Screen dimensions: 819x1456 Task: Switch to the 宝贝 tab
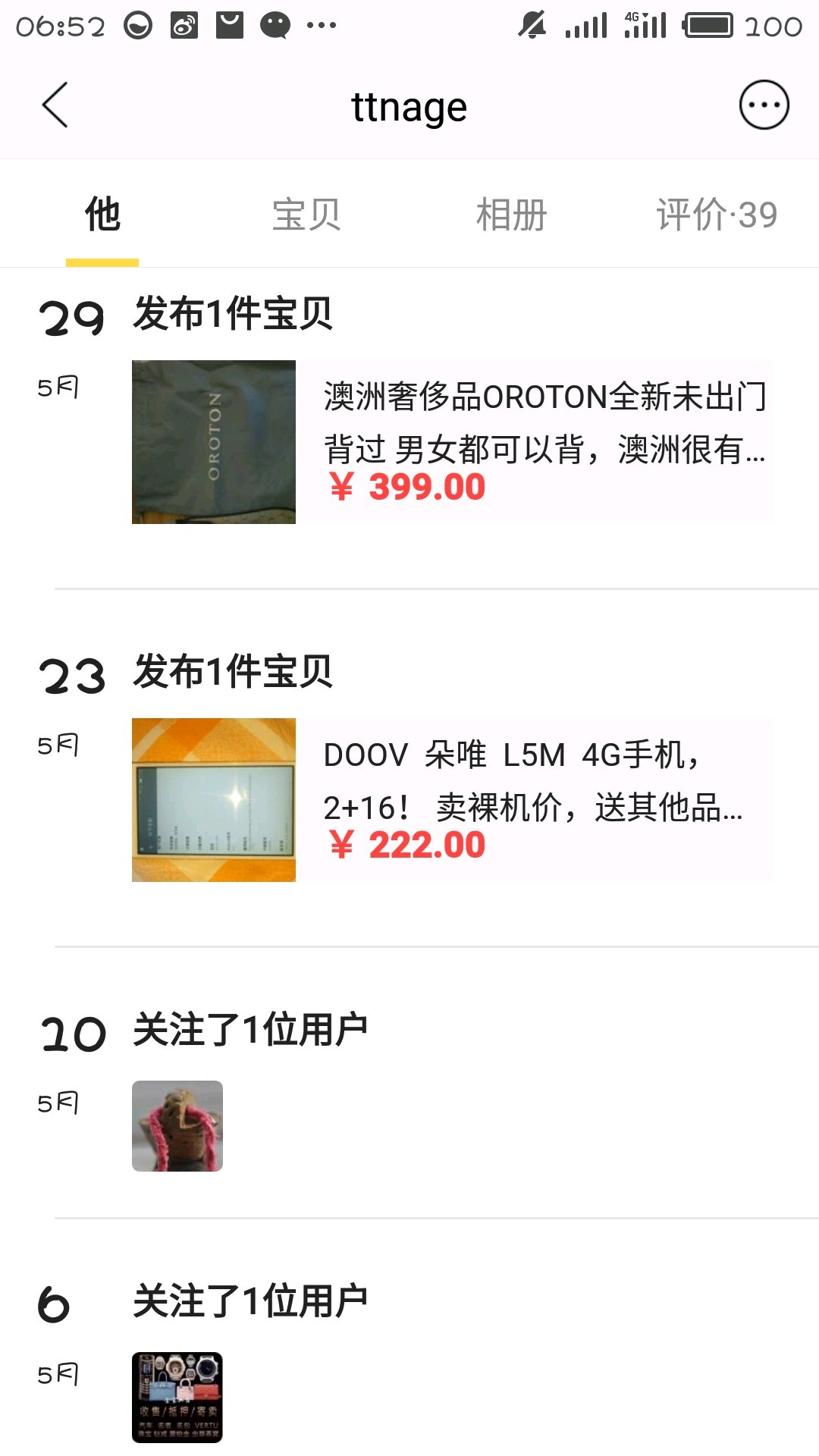coord(306,215)
